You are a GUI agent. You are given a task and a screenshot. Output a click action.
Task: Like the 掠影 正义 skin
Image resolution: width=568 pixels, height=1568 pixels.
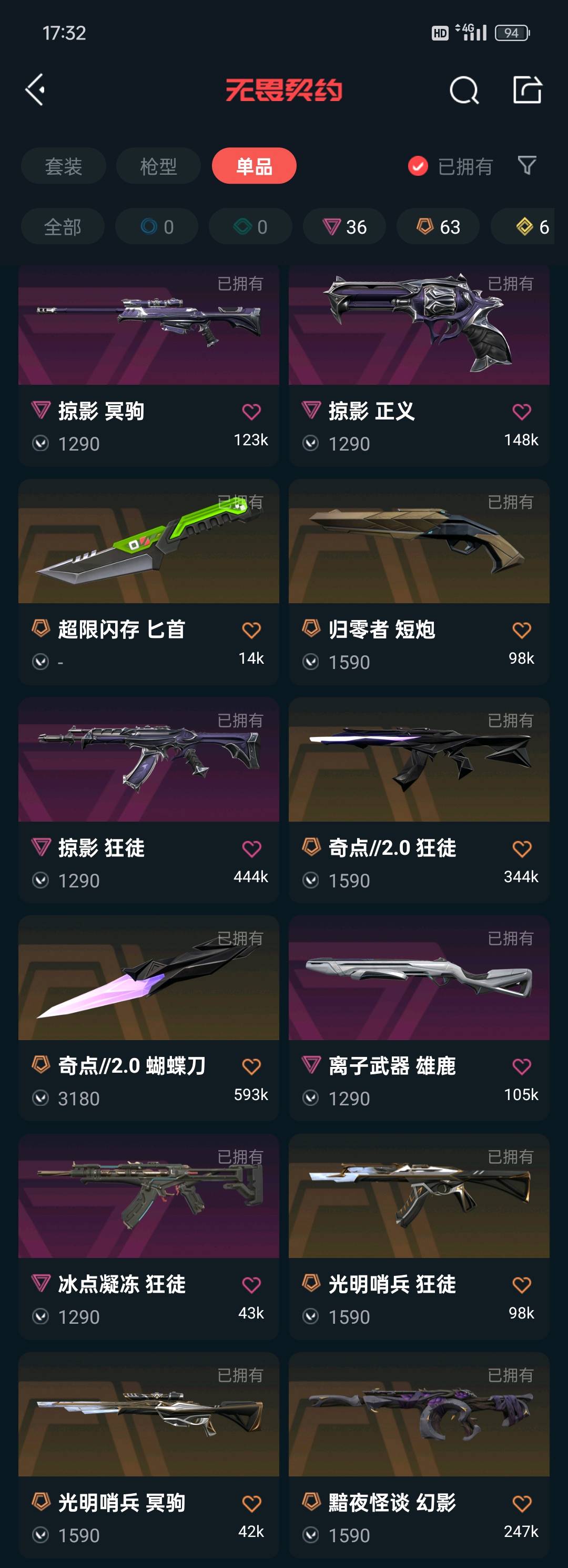click(521, 412)
